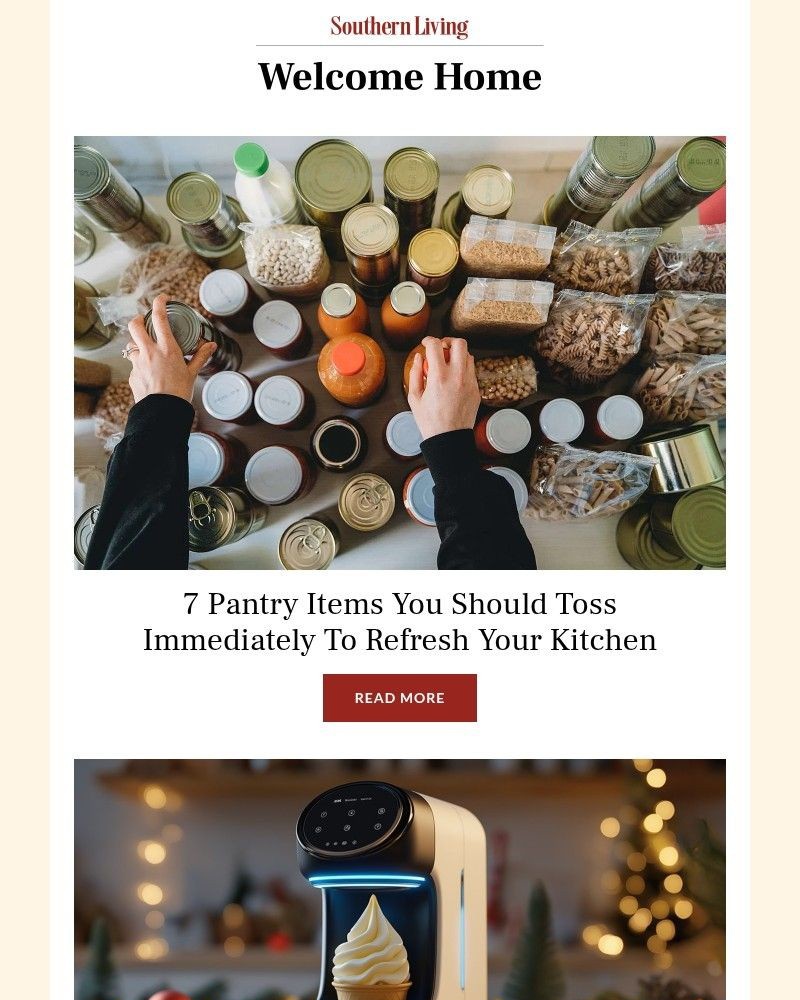Toggle the glowing blue light ring on the machine
This screenshot has width=800, height=1000.
[368, 878]
